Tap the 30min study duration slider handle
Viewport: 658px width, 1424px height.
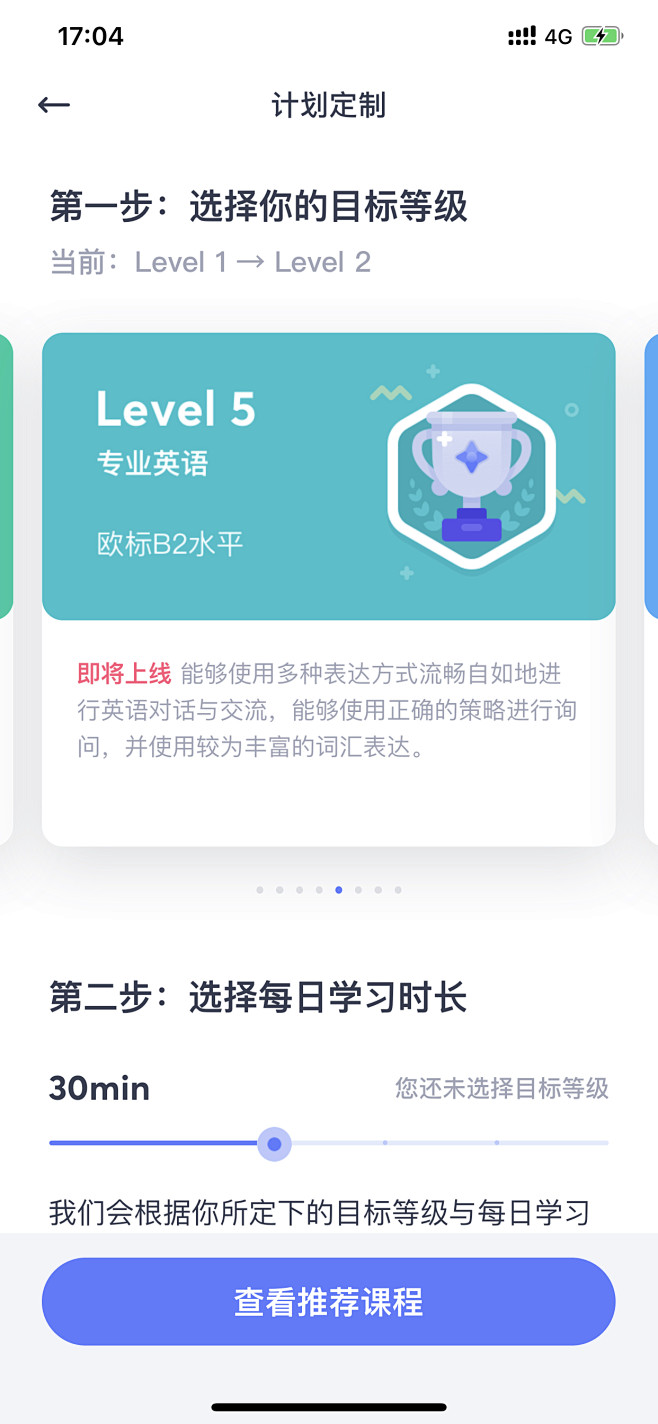[x=274, y=1143]
